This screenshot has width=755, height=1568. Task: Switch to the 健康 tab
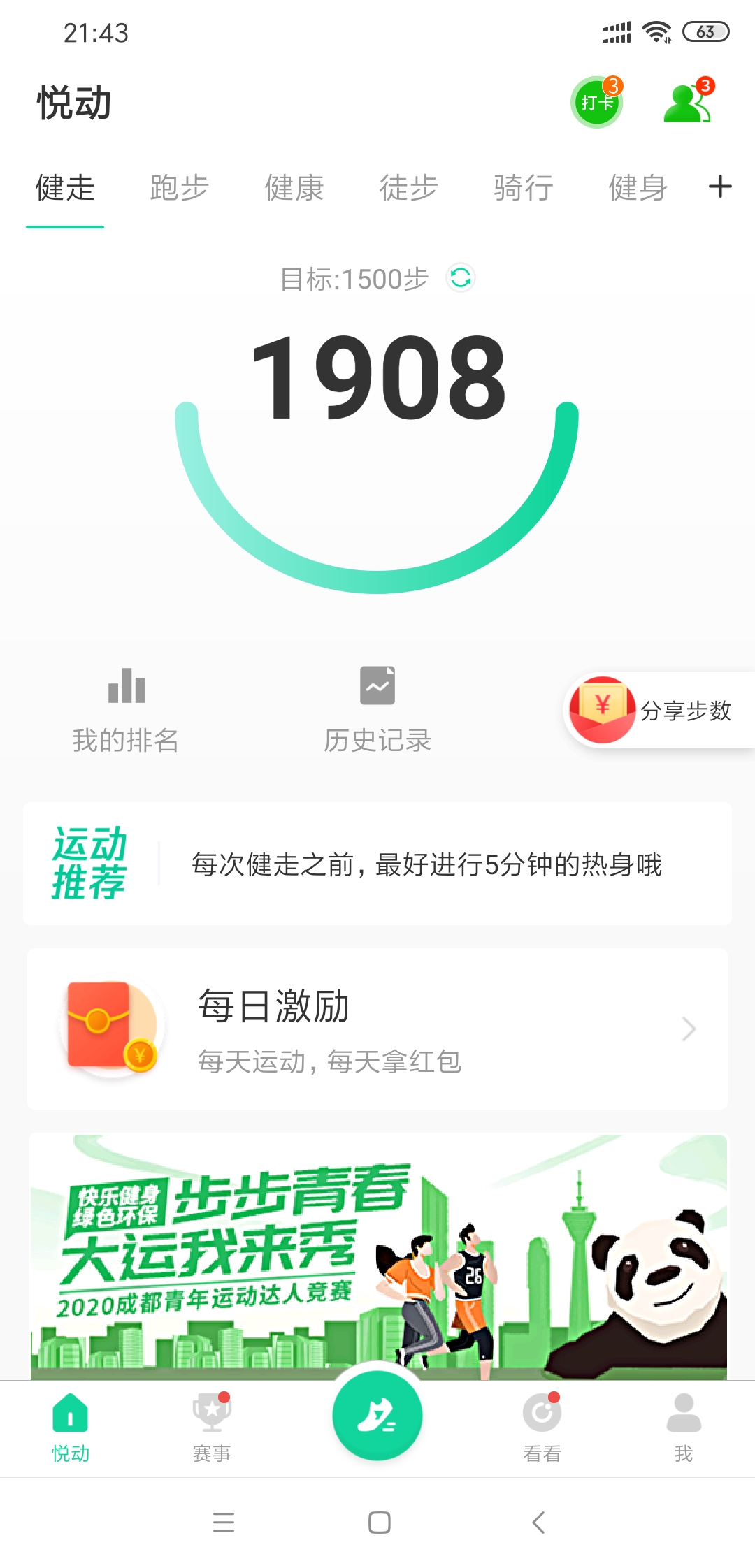[294, 187]
